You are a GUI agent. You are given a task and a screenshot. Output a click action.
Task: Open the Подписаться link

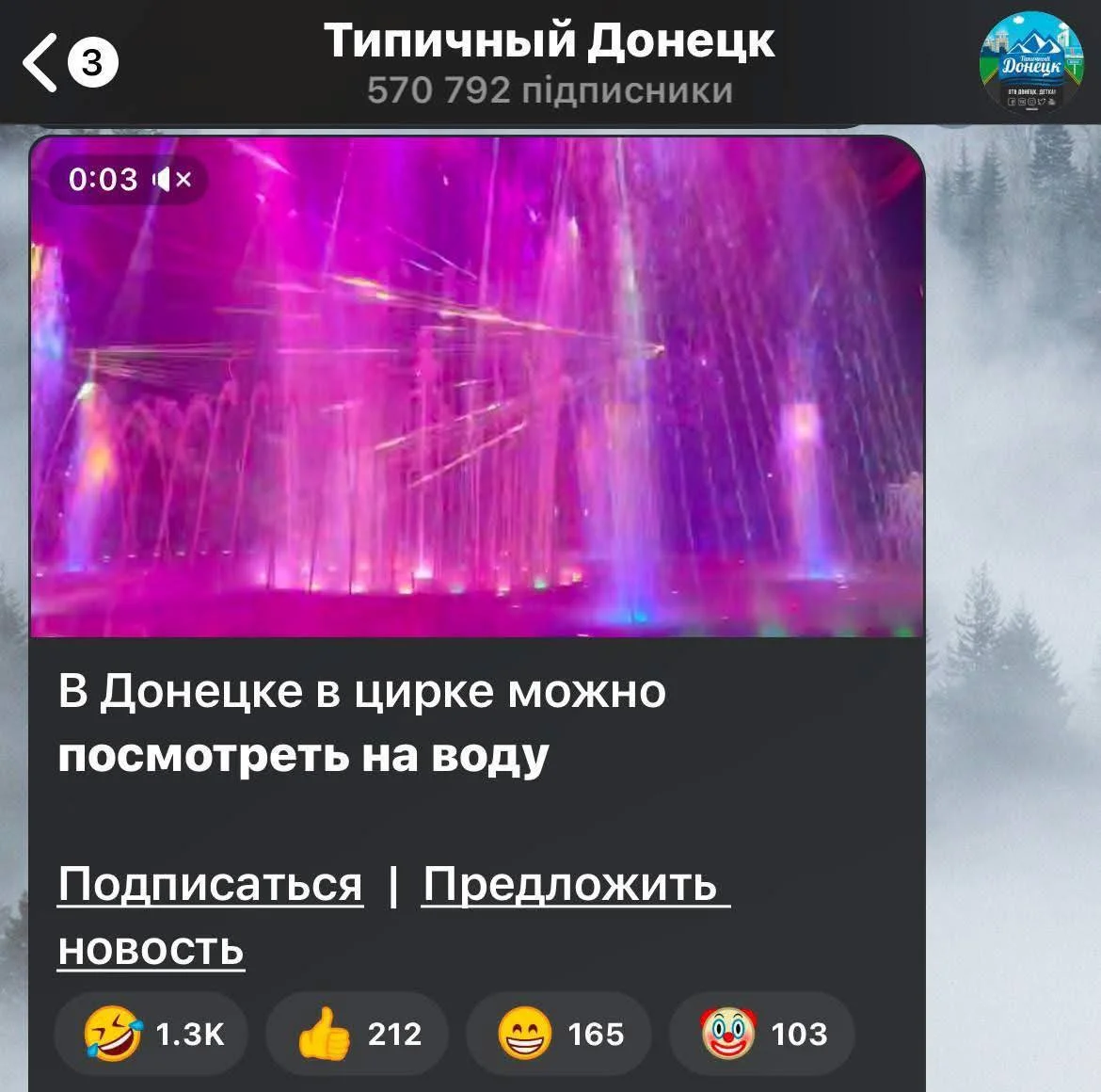[210, 885]
